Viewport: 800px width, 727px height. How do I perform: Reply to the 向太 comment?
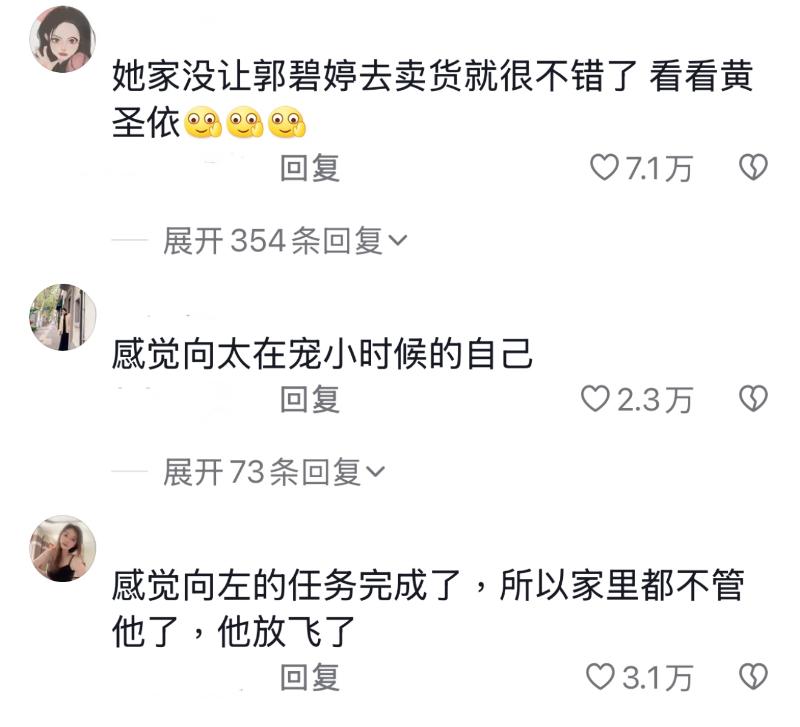tap(309, 400)
